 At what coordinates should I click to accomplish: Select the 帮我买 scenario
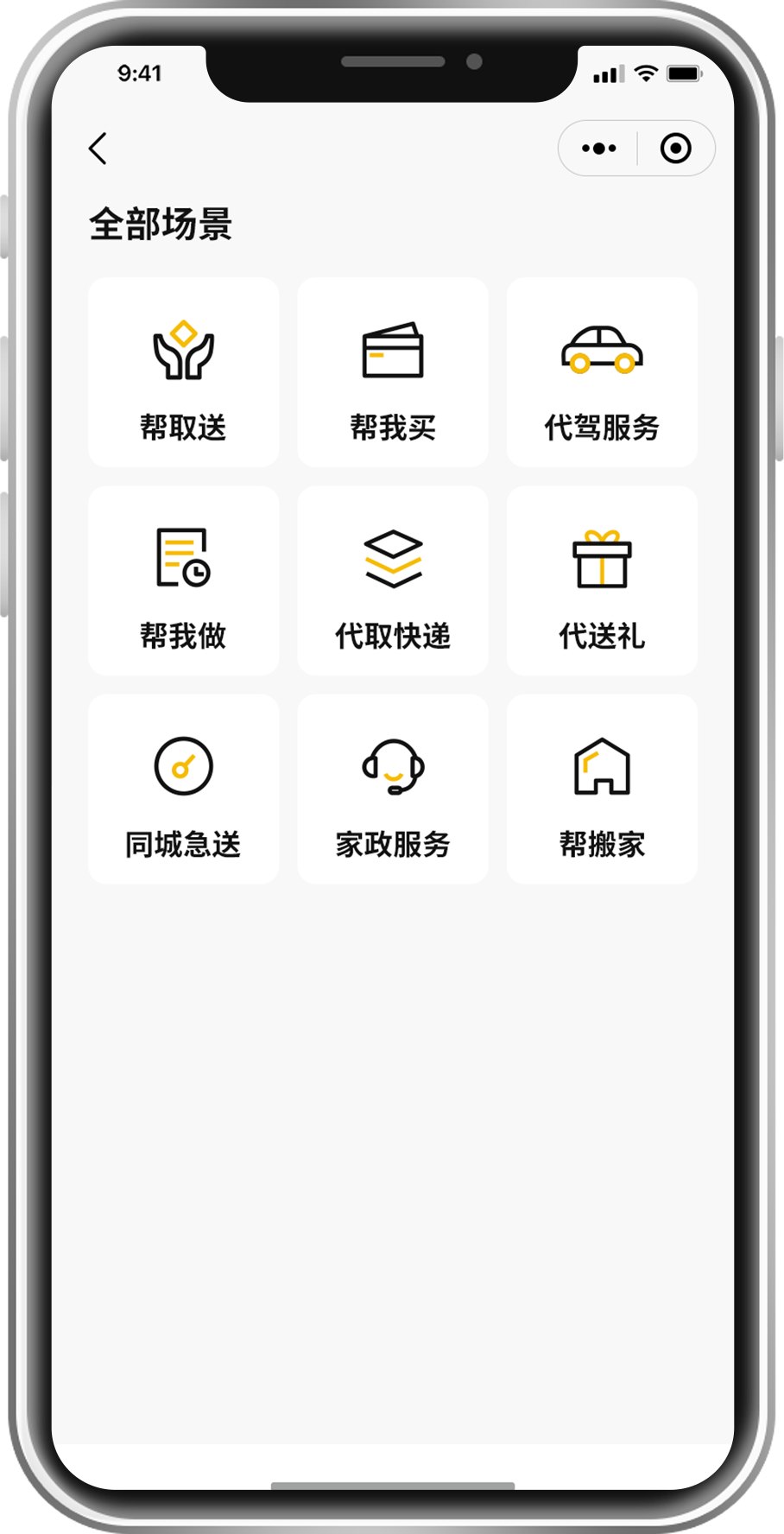(x=393, y=372)
